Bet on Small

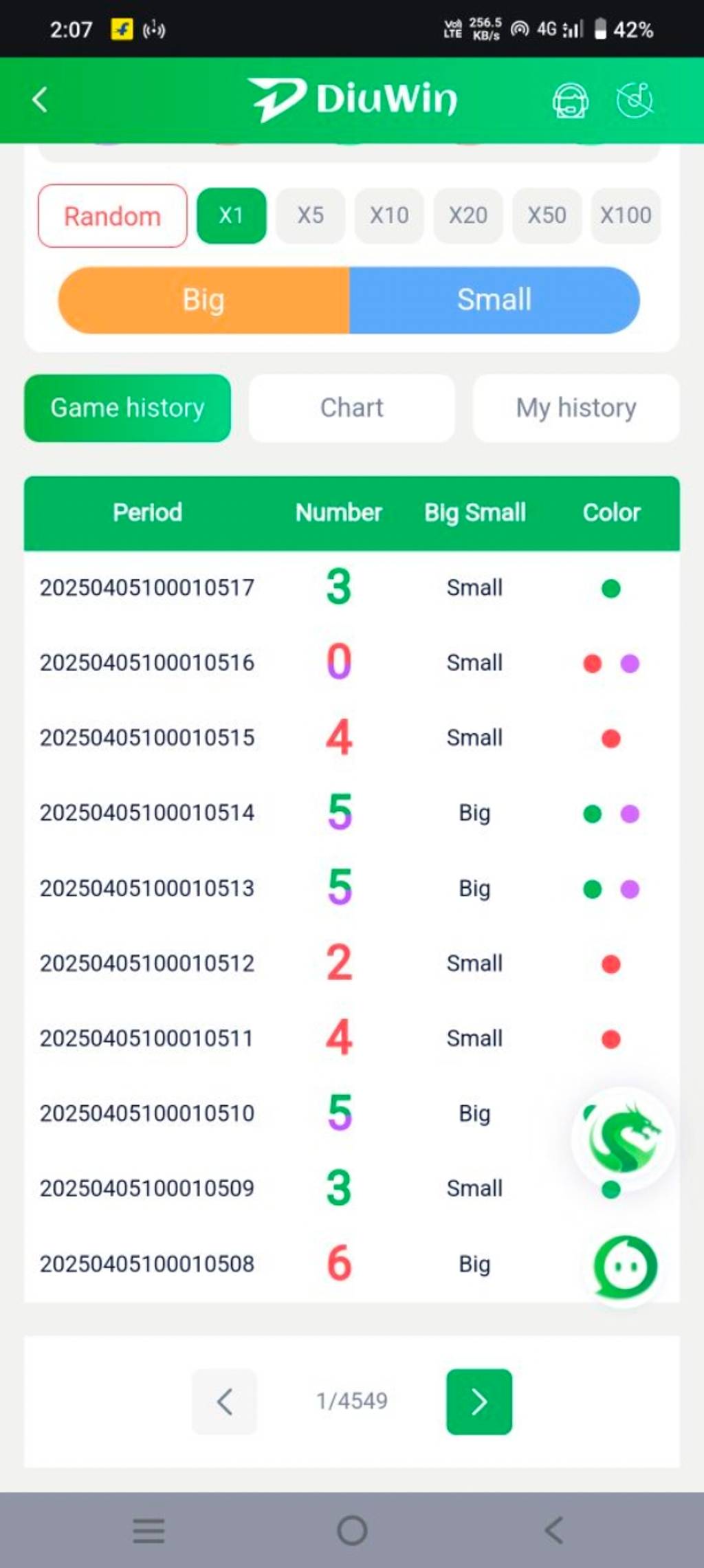coord(495,301)
